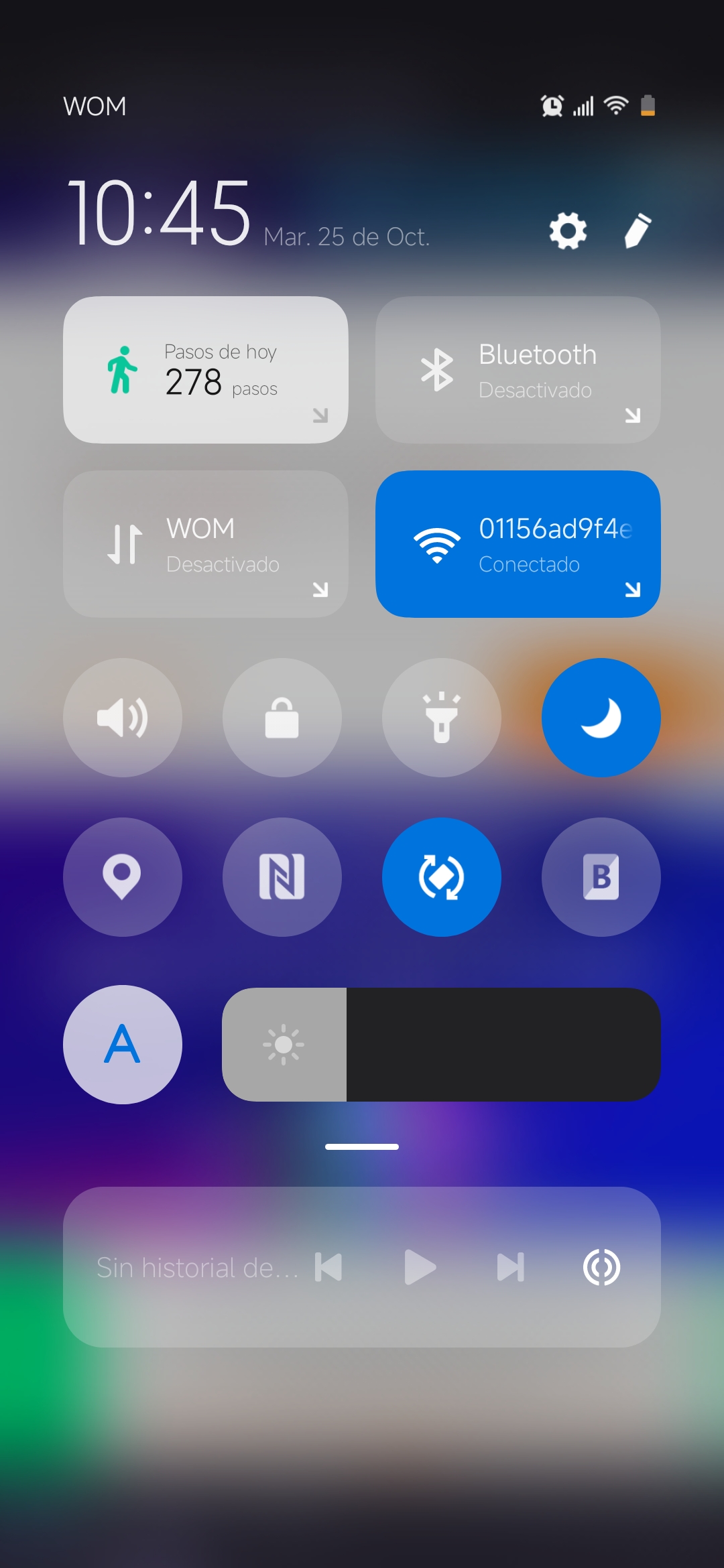Viewport: 724px width, 1568px height.
Task: Enable location with the pin icon
Action: pos(123,877)
